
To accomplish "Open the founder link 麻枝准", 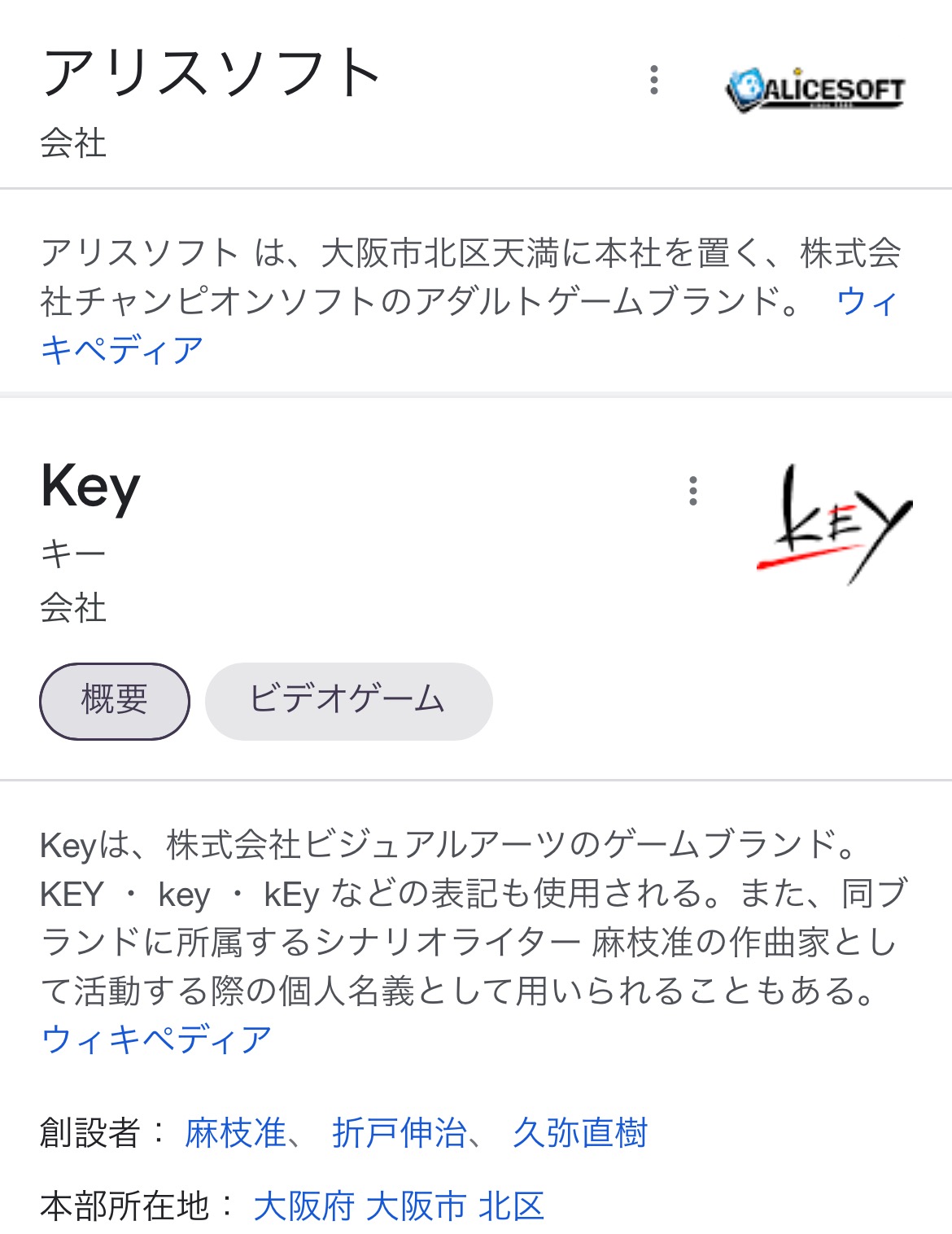I will [x=235, y=1132].
